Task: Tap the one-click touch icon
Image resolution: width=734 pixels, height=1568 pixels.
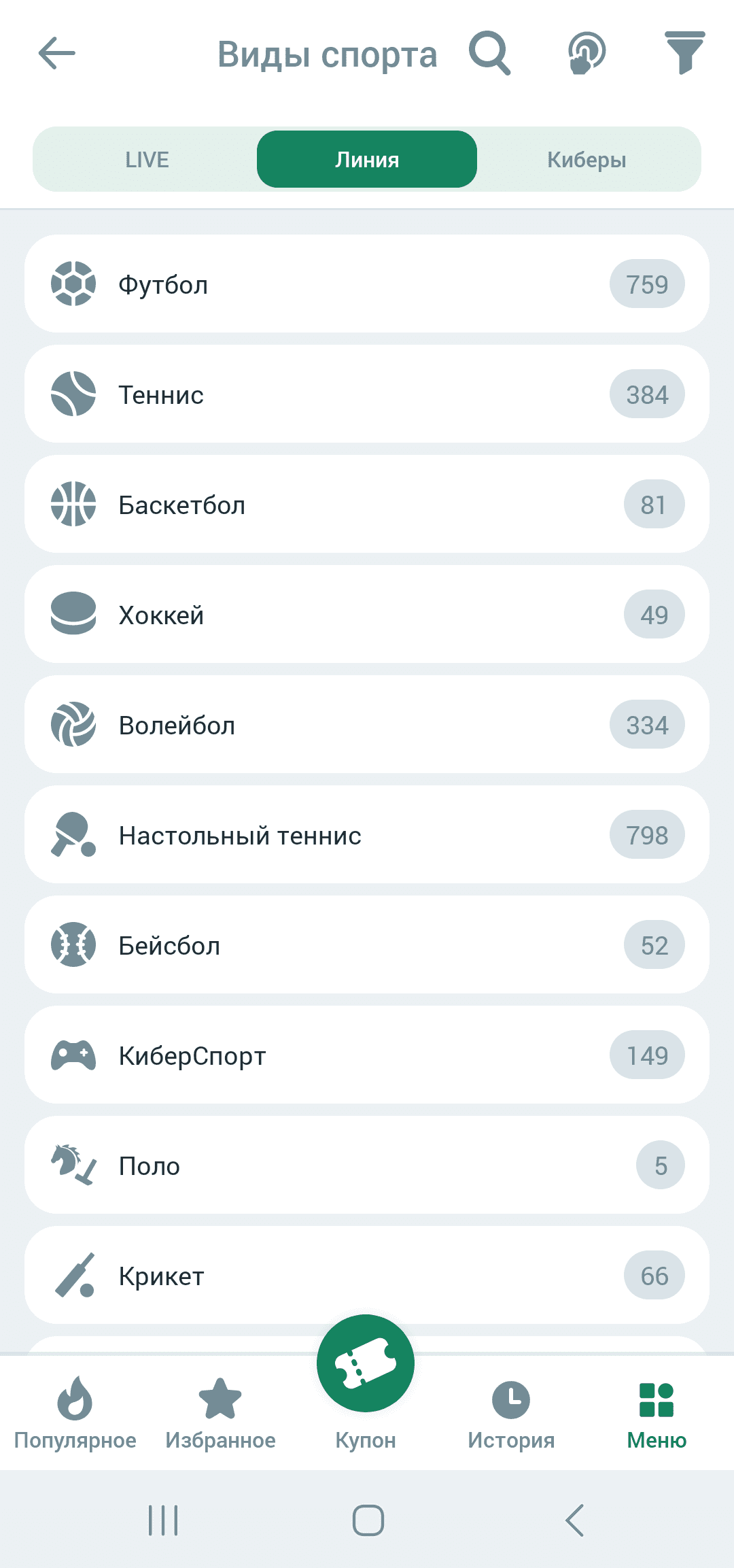Action: pos(587,53)
